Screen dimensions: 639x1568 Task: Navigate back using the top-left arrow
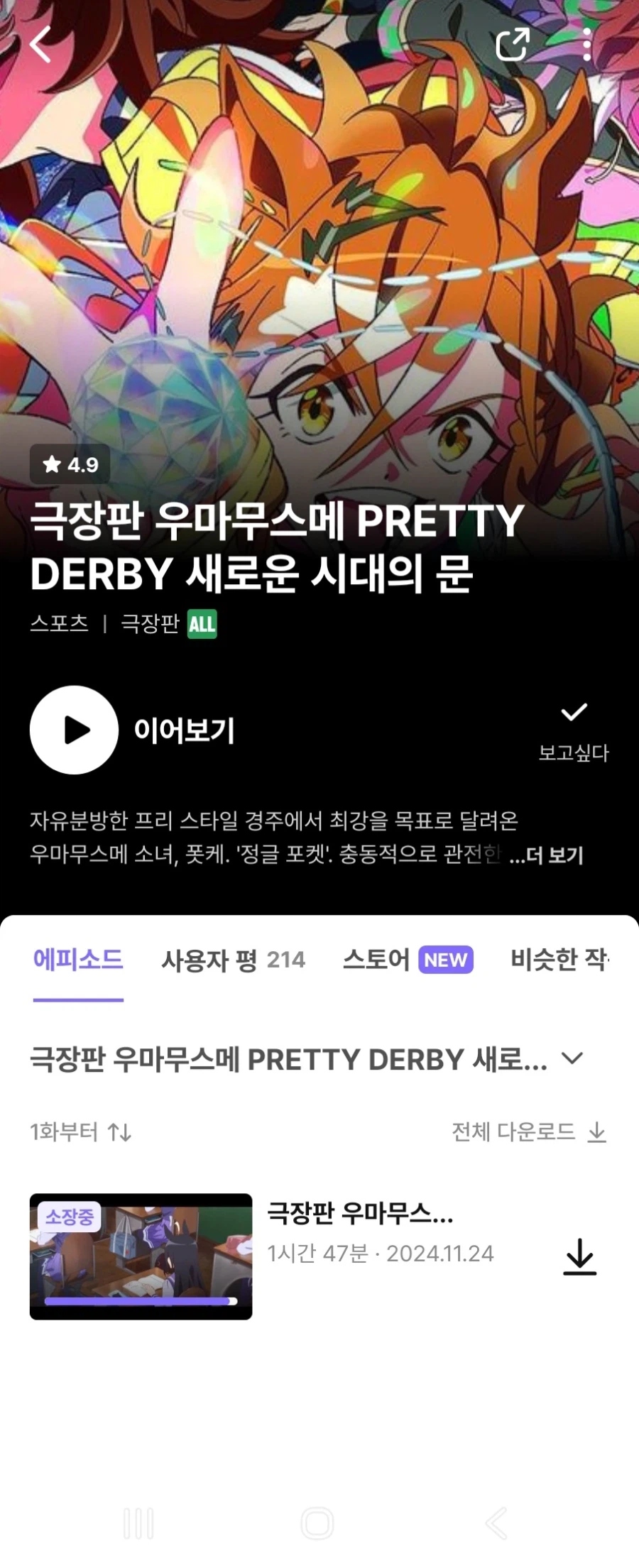pos(39,45)
